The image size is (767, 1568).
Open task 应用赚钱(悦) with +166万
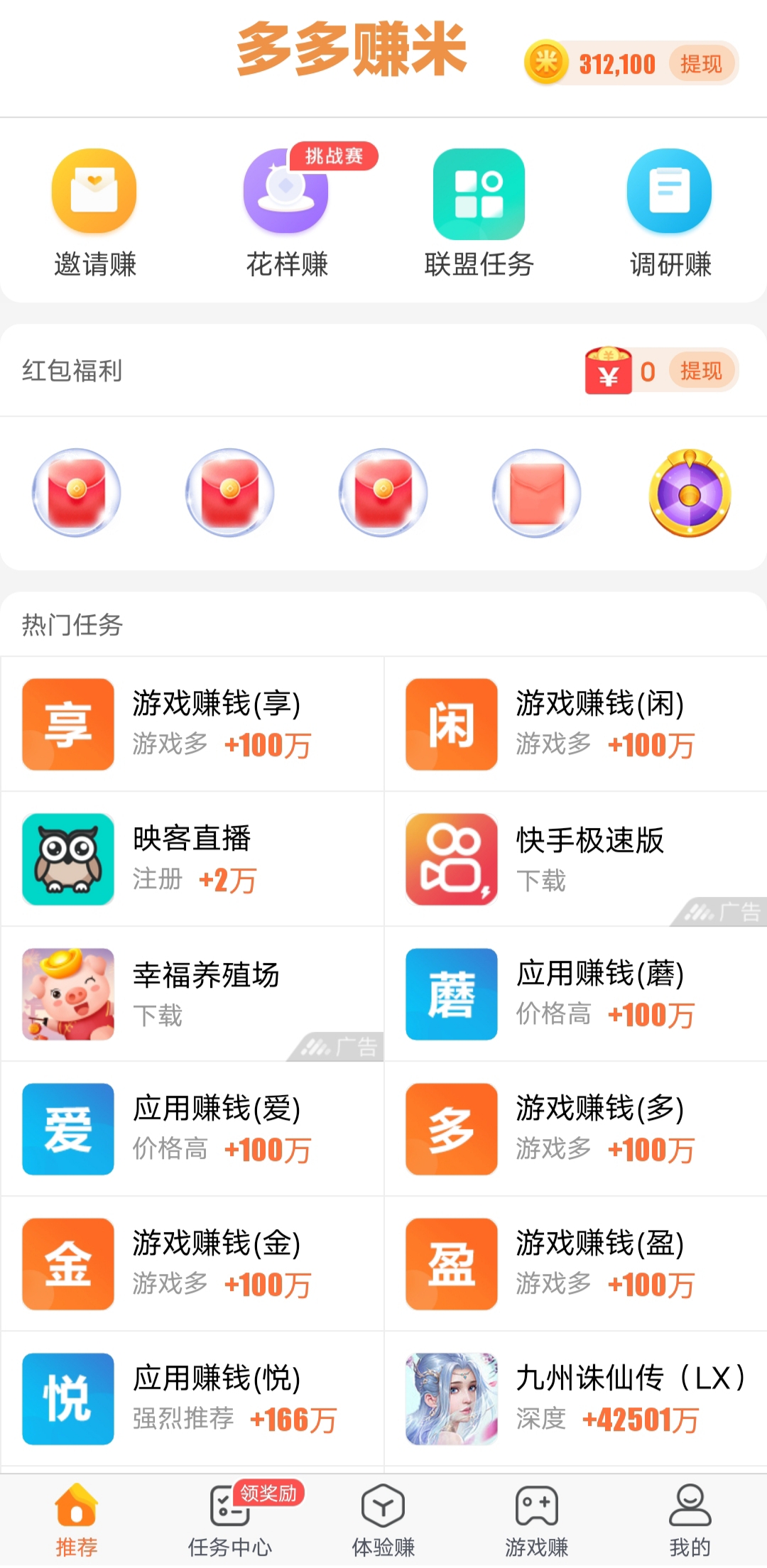tap(192, 1398)
